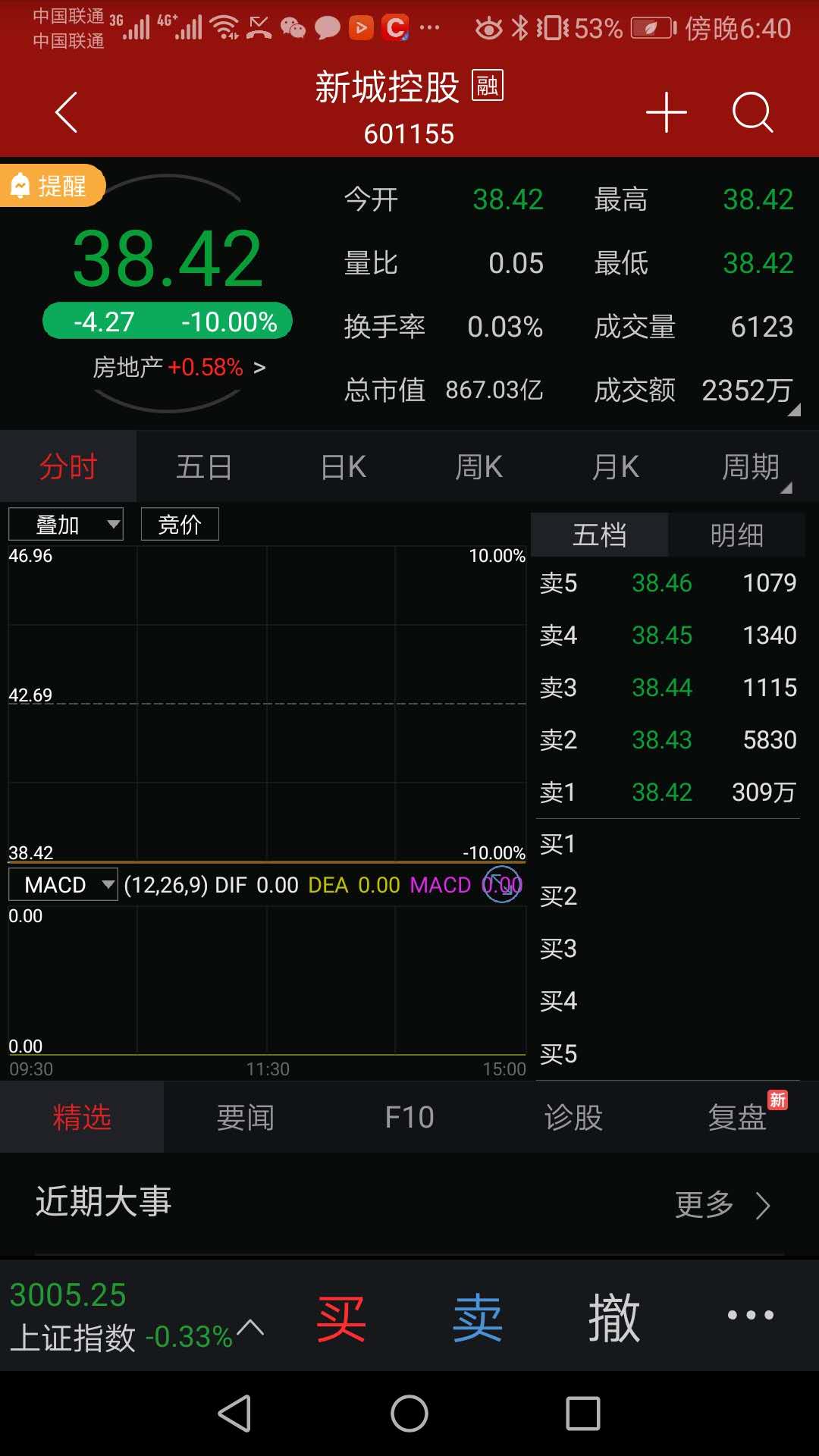The height and width of the screenshot is (1456, 819).
Task: Tap the 竞价 auction button
Action: 180,524
